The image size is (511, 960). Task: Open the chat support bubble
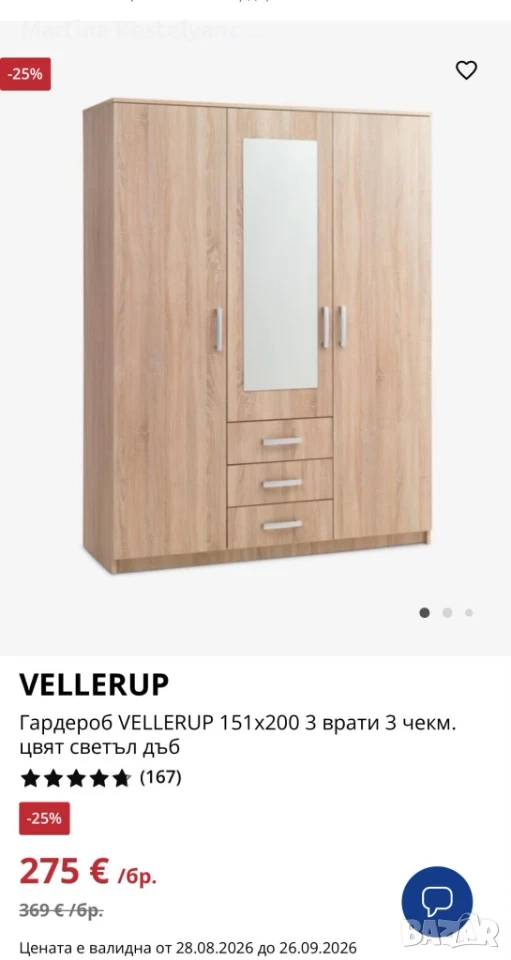(437, 901)
